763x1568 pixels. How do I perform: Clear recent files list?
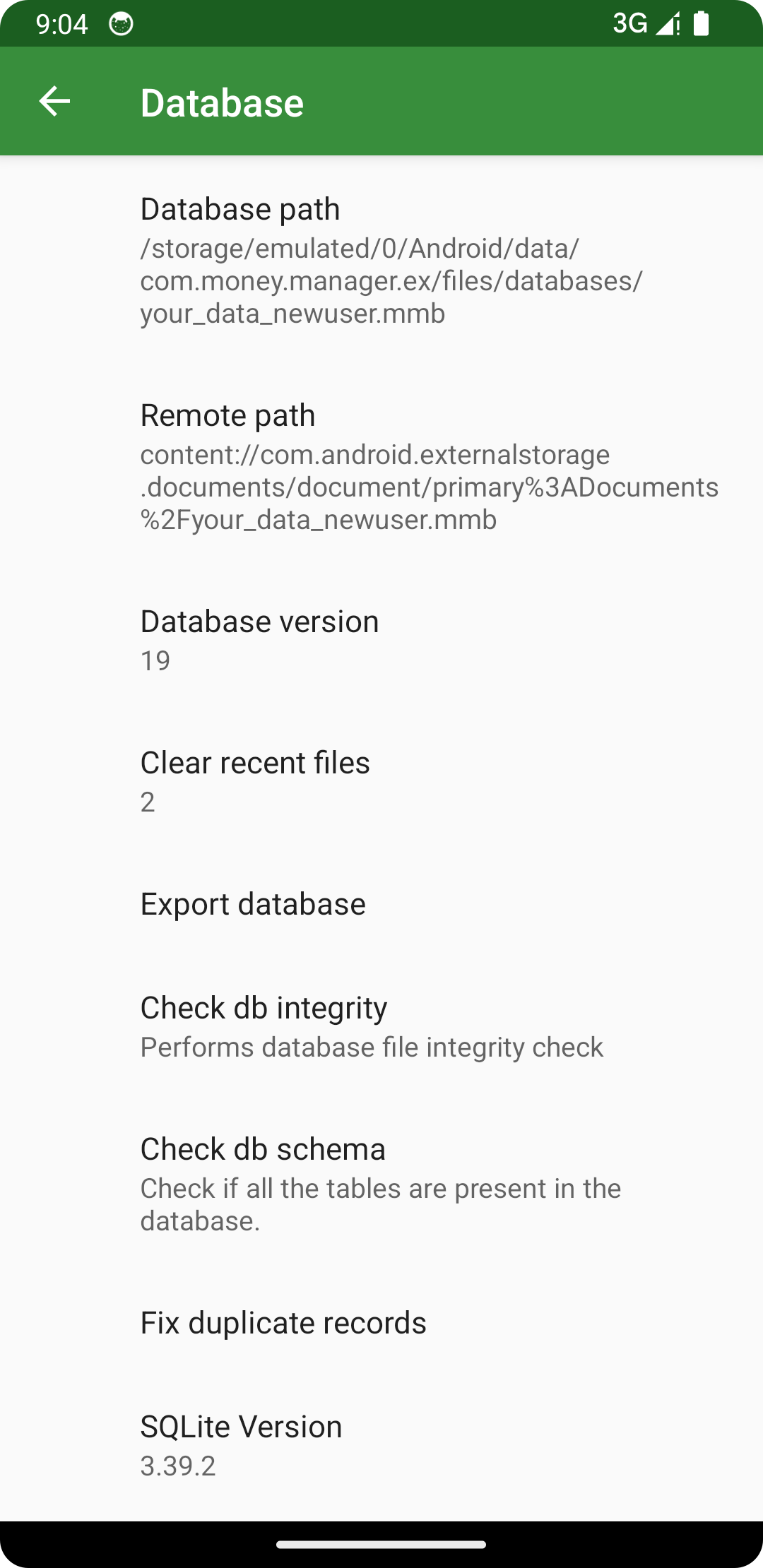[x=381, y=781]
